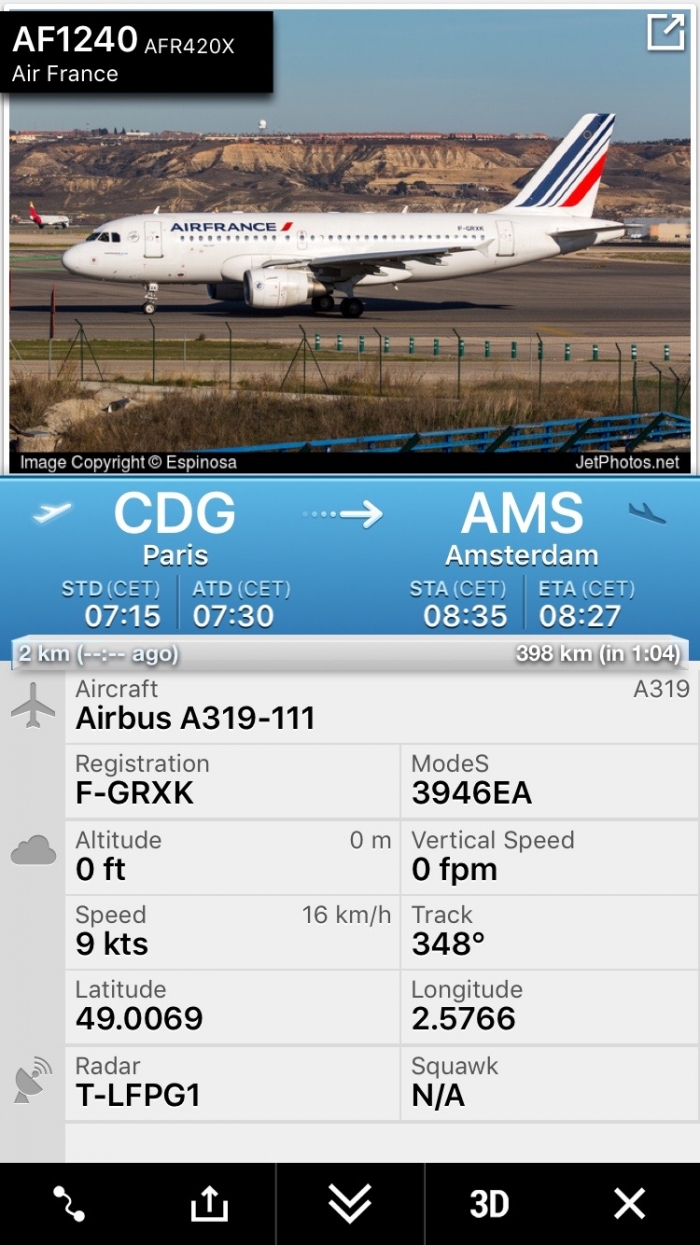Show the flight route on the map
This screenshot has height=1245, width=700.
(69, 1203)
